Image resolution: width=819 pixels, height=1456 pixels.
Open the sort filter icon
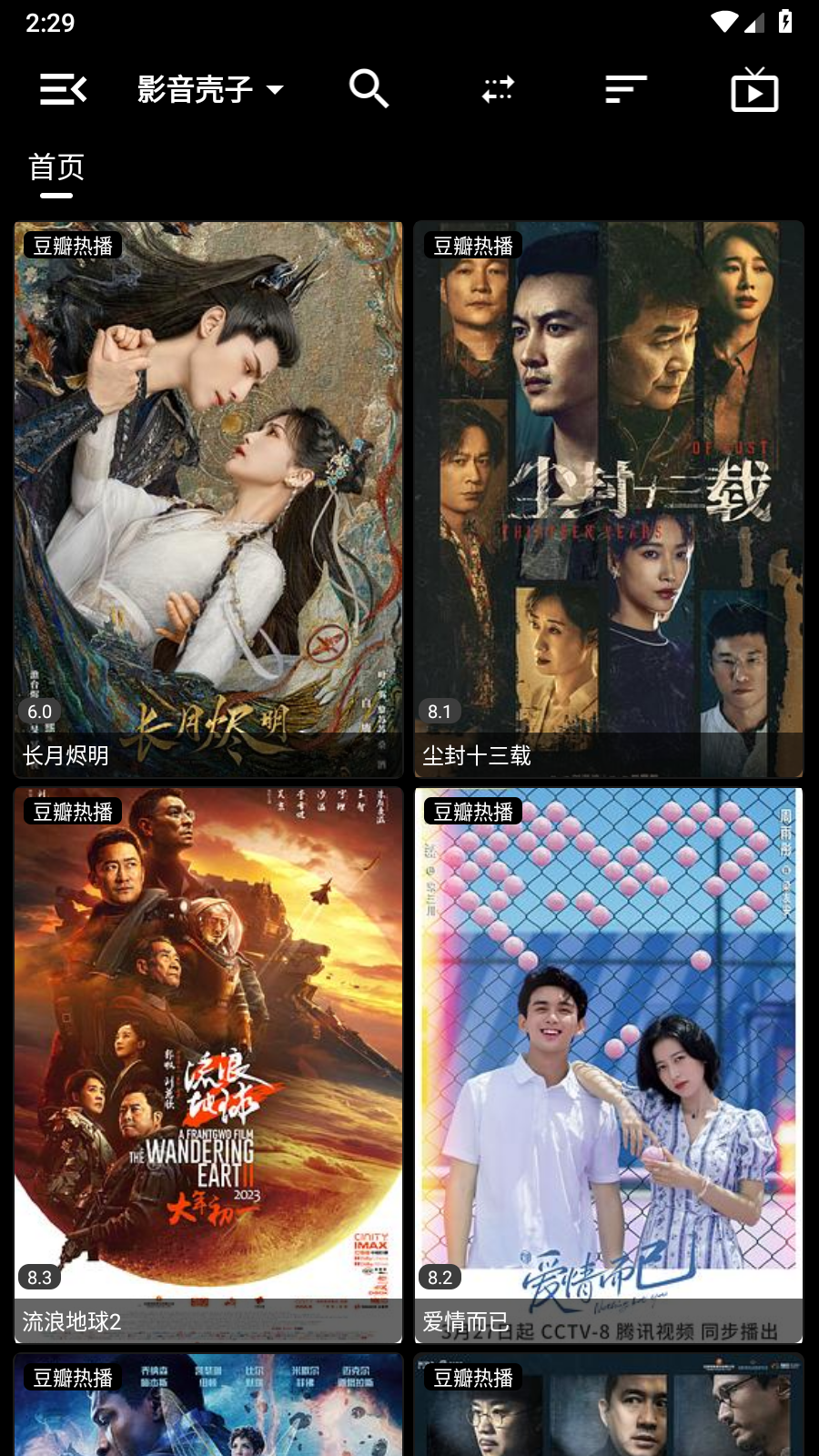[626, 89]
